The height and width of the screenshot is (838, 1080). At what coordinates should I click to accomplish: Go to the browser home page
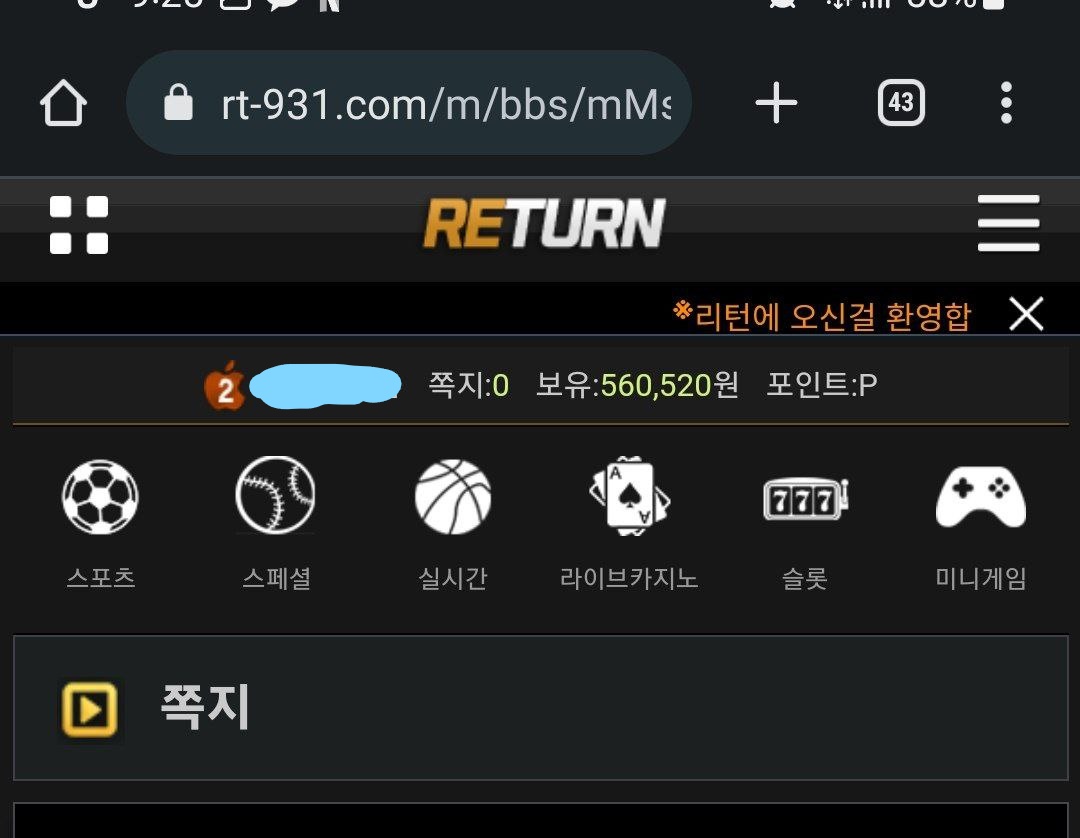[63, 103]
